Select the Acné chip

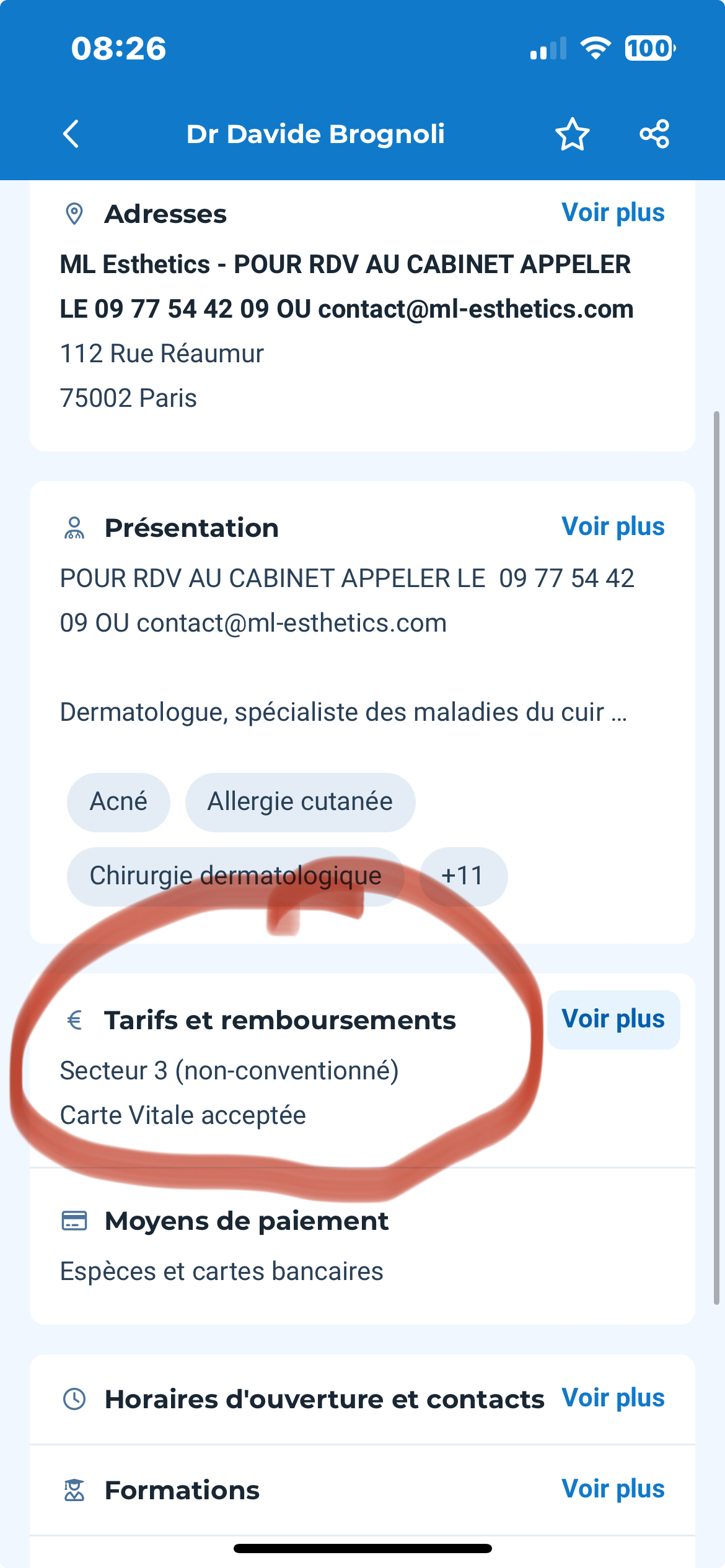[118, 801]
